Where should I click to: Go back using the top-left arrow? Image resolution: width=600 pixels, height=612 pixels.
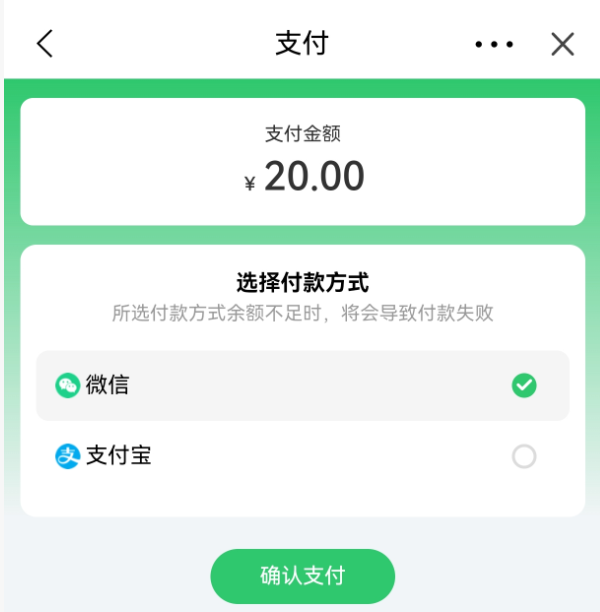point(44,44)
